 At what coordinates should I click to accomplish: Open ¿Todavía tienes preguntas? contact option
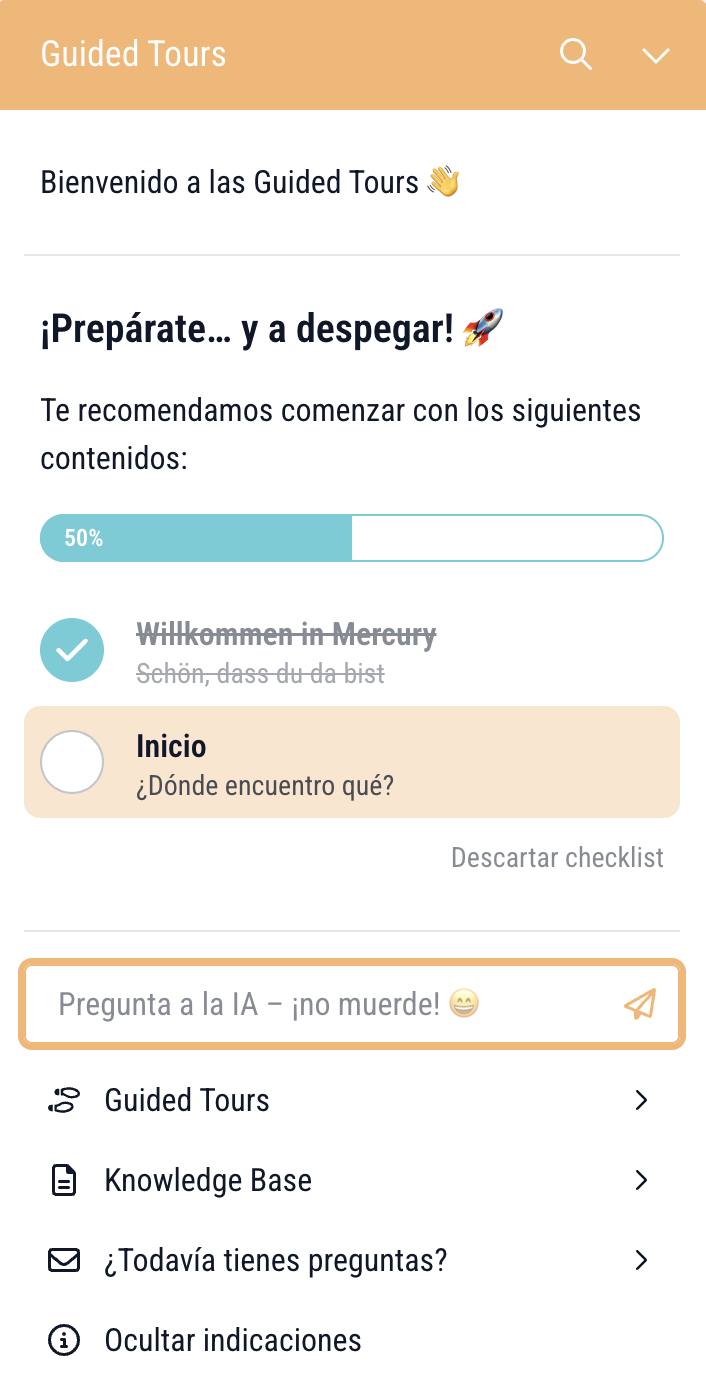351,1261
